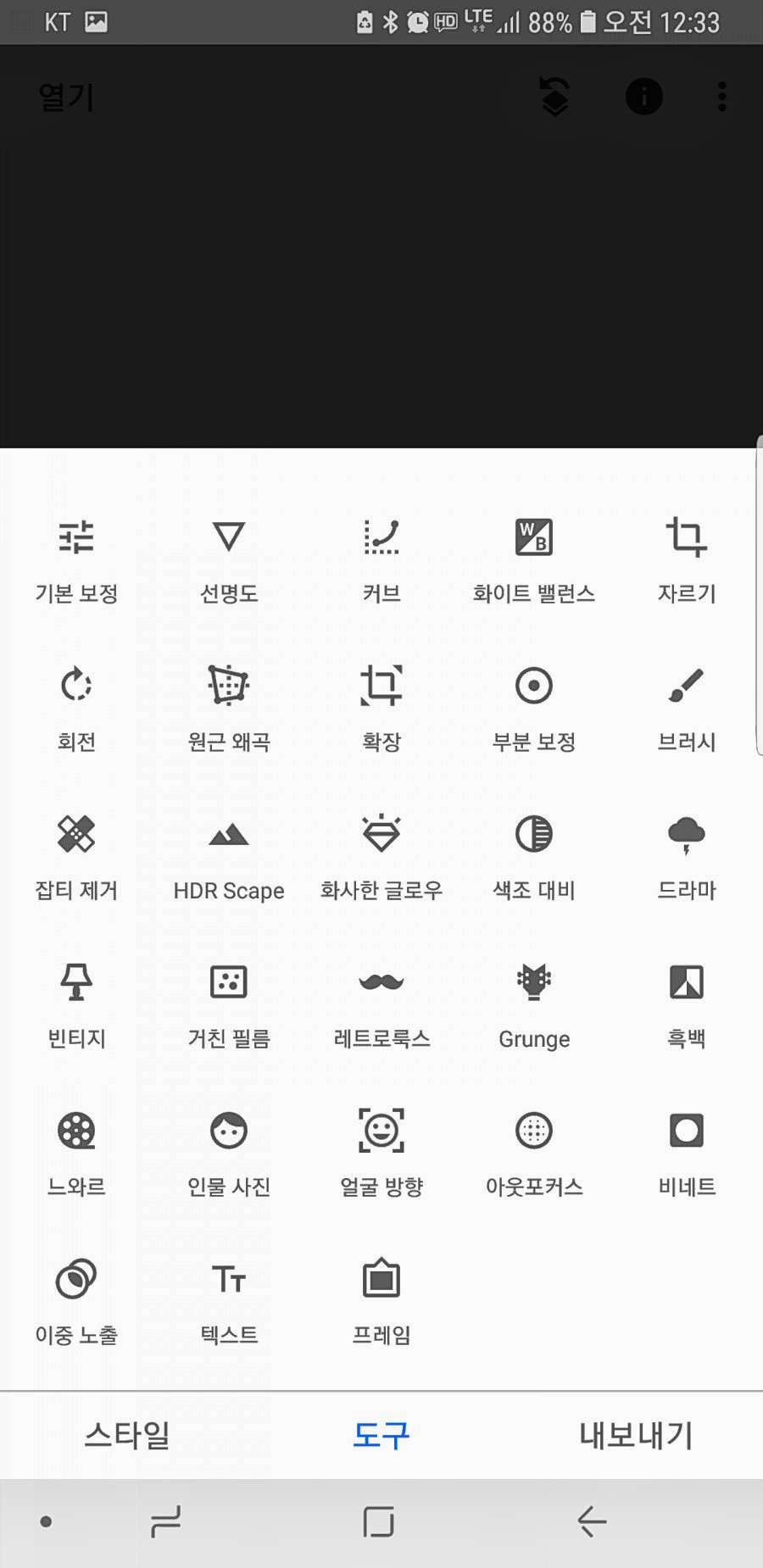Open the 브러시 brush tool
763x1568 pixels.
(x=687, y=709)
